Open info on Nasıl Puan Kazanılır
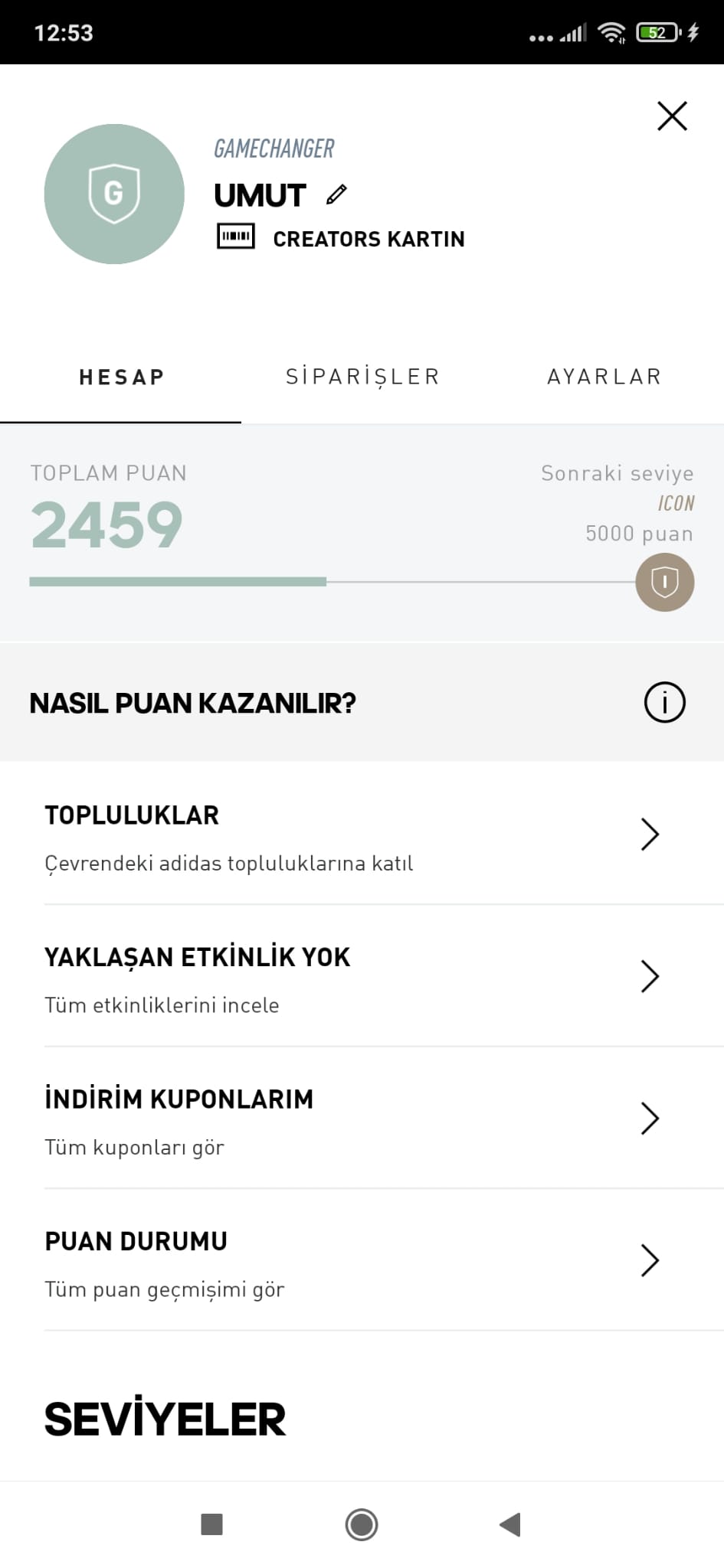This screenshot has height=1568, width=724. coord(664,702)
